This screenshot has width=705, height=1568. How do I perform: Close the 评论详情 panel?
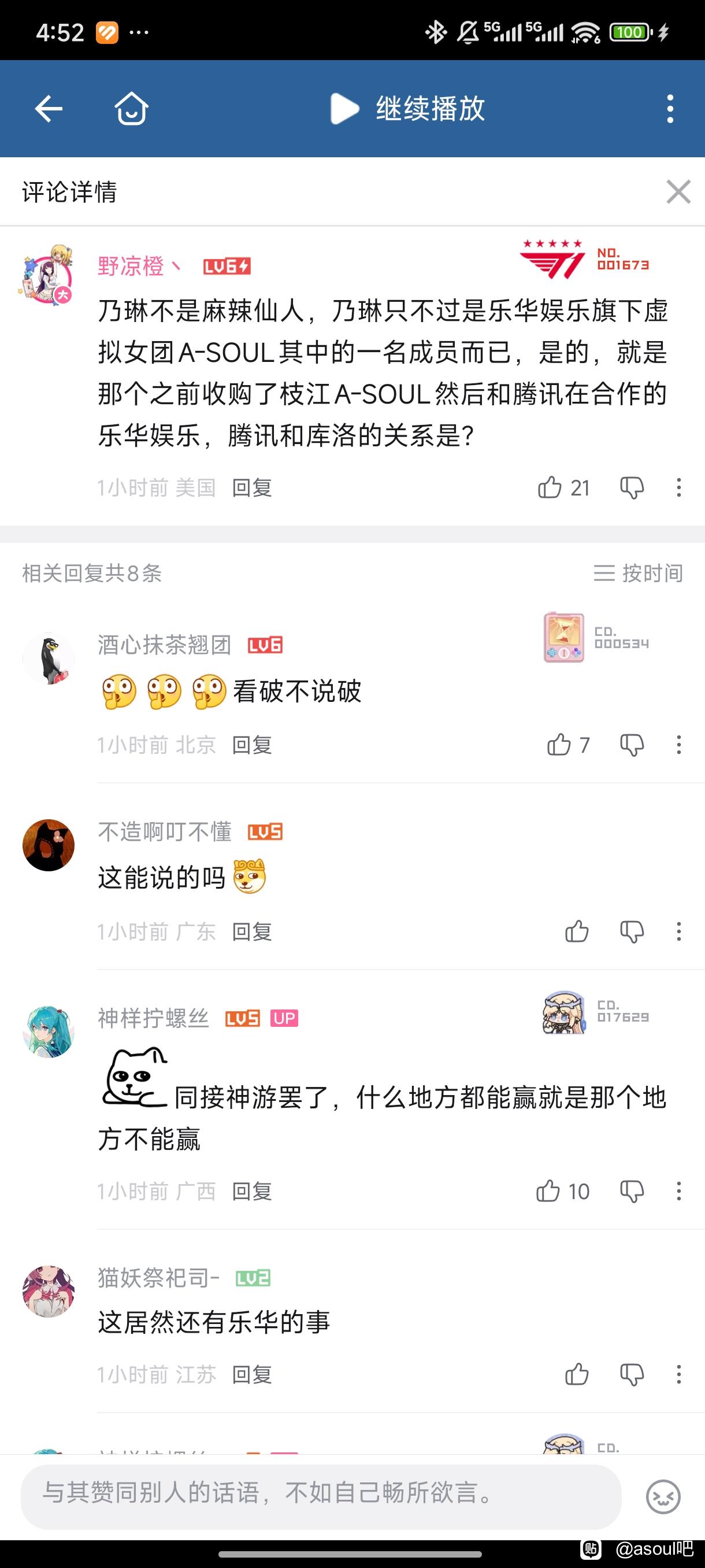click(x=678, y=192)
